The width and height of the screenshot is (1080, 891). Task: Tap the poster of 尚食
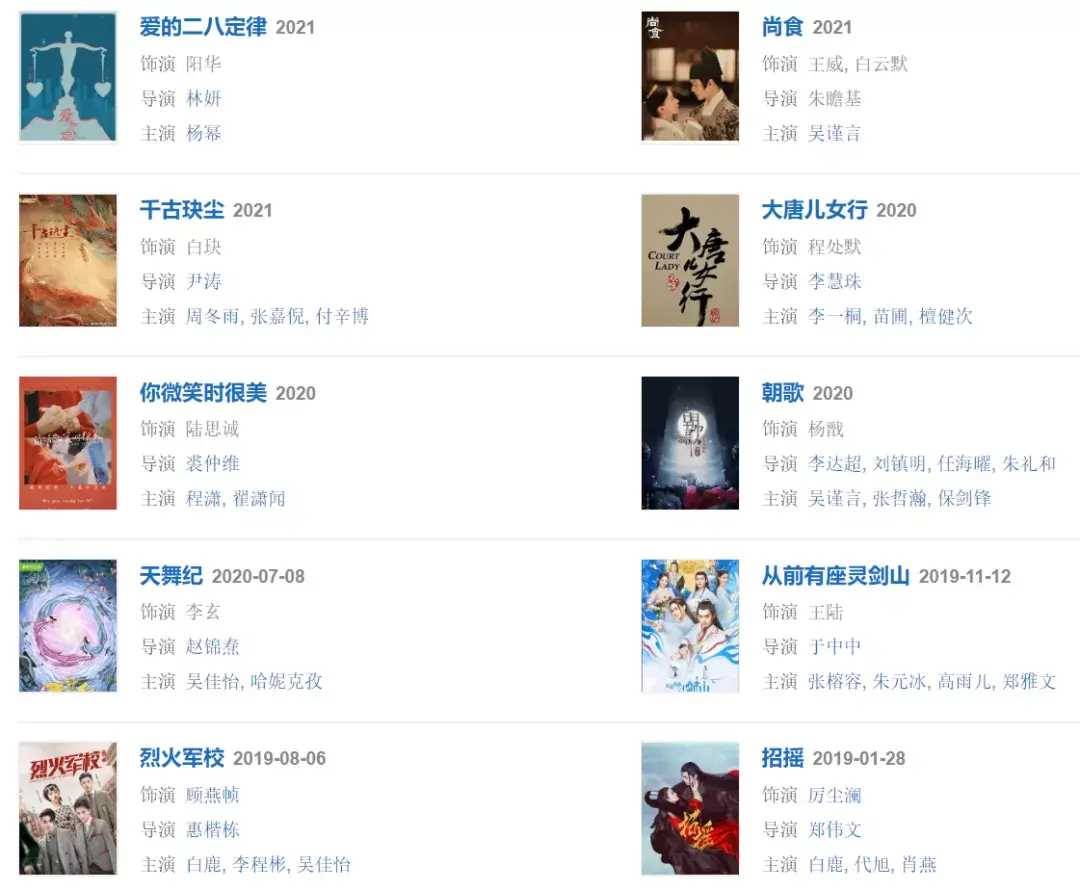click(690, 77)
